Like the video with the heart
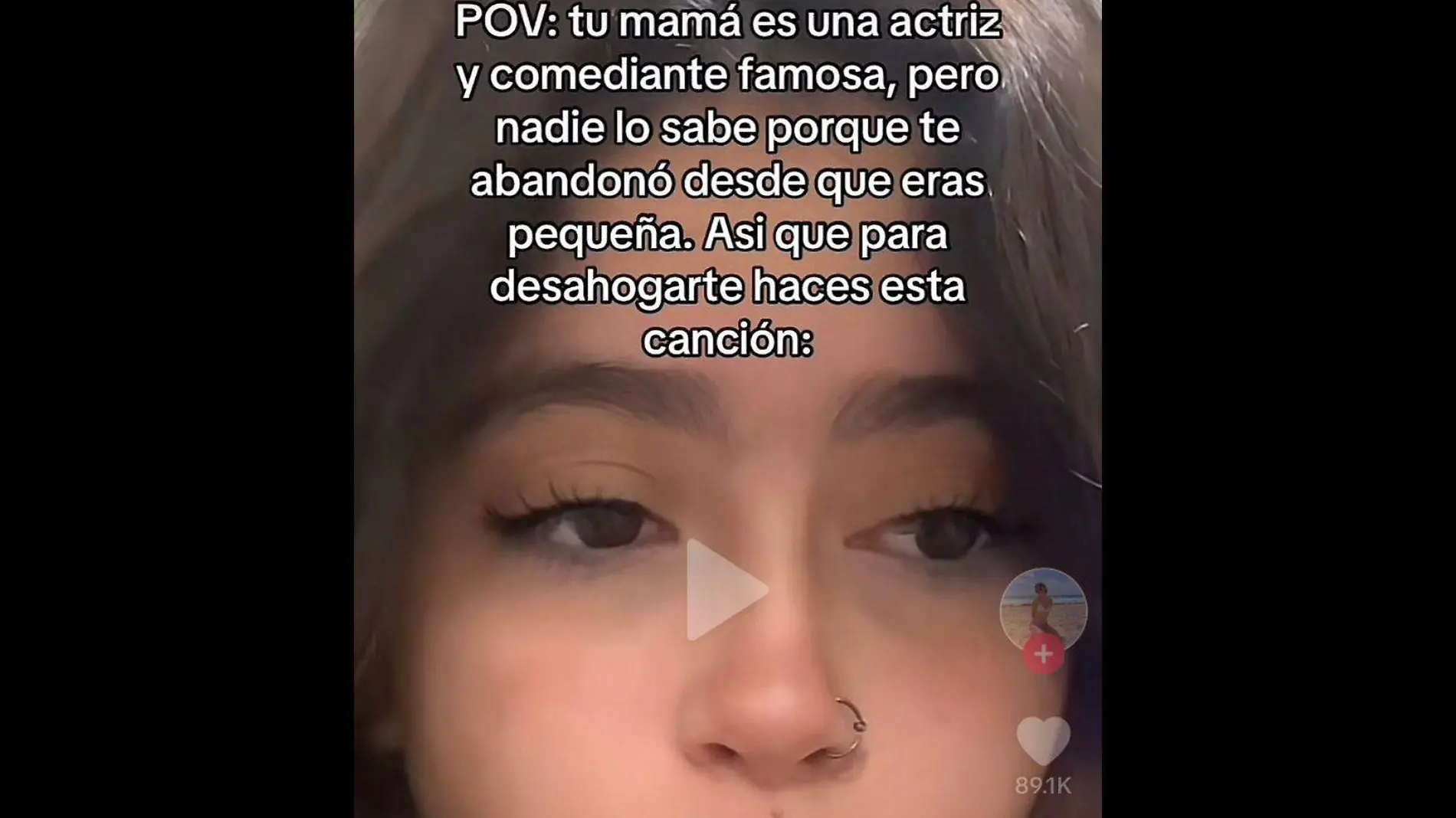The width and height of the screenshot is (1456, 818). click(1043, 740)
